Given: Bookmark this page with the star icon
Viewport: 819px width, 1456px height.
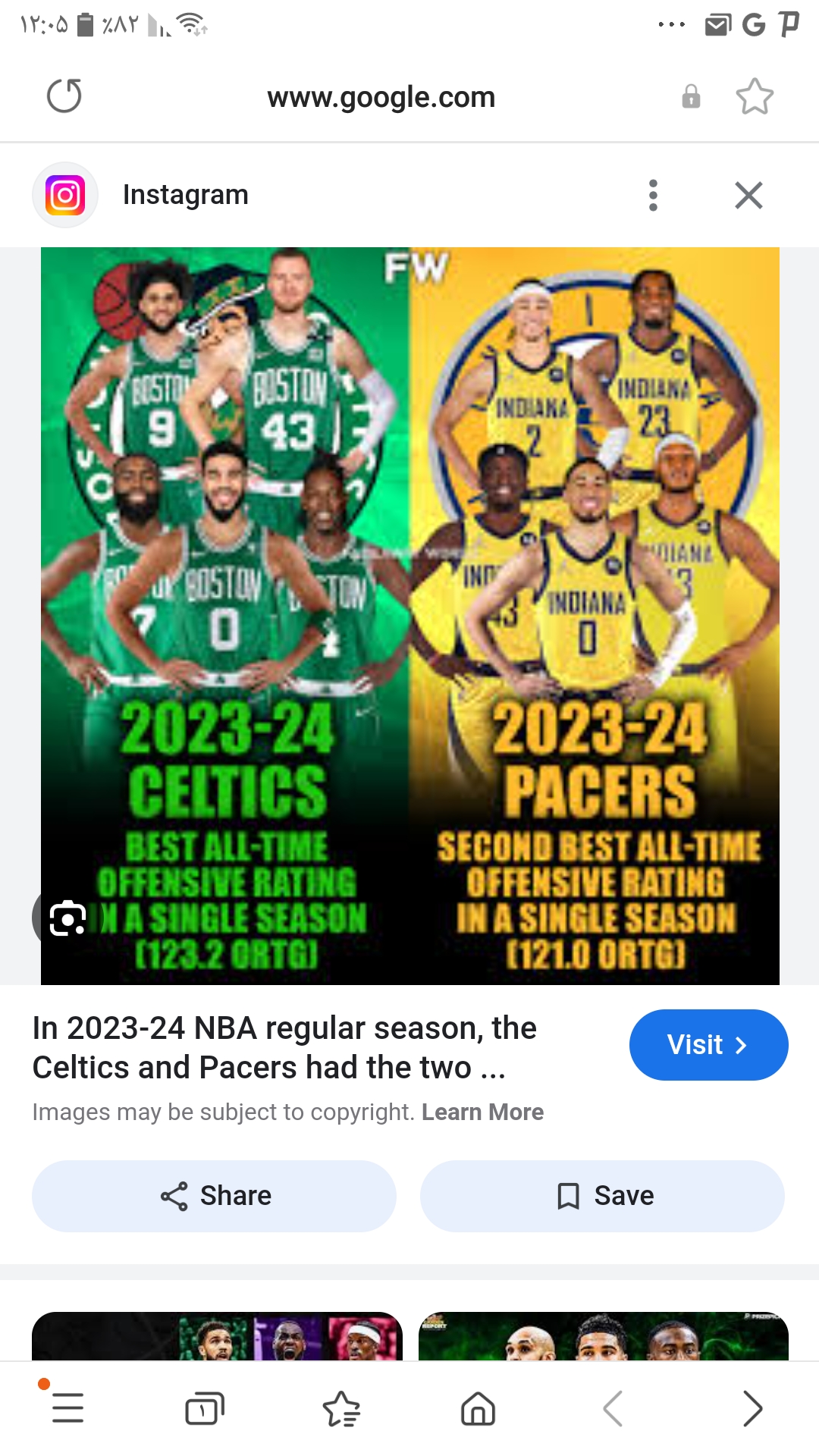Looking at the screenshot, I should click(755, 96).
